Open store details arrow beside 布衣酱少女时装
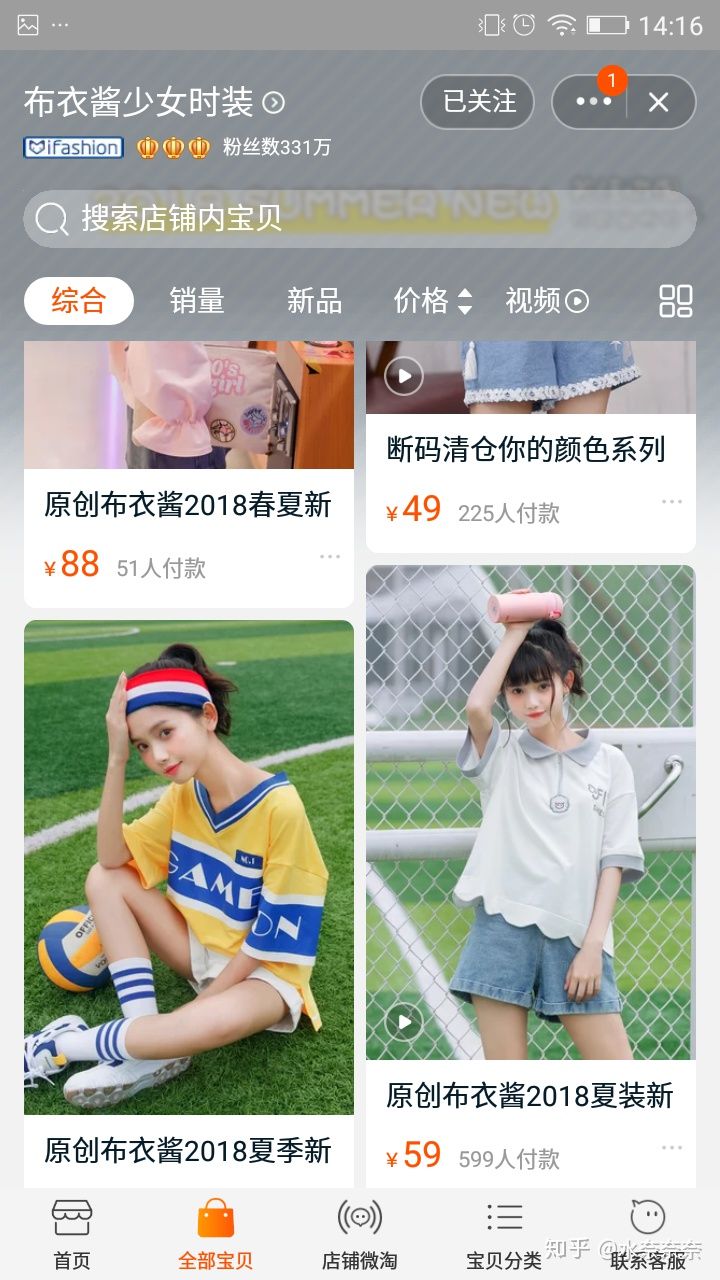Image resolution: width=720 pixels, height=1280 pixels. [x=273, y=102]
